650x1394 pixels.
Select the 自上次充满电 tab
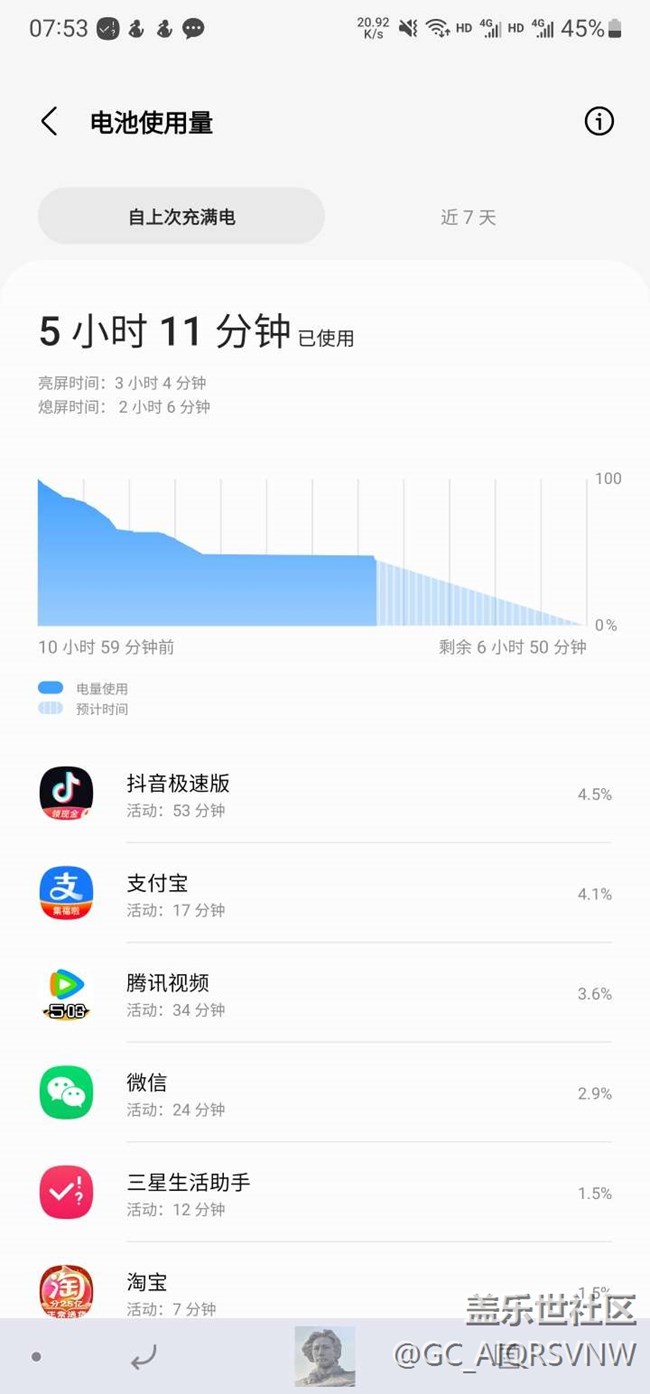point(182,217)
